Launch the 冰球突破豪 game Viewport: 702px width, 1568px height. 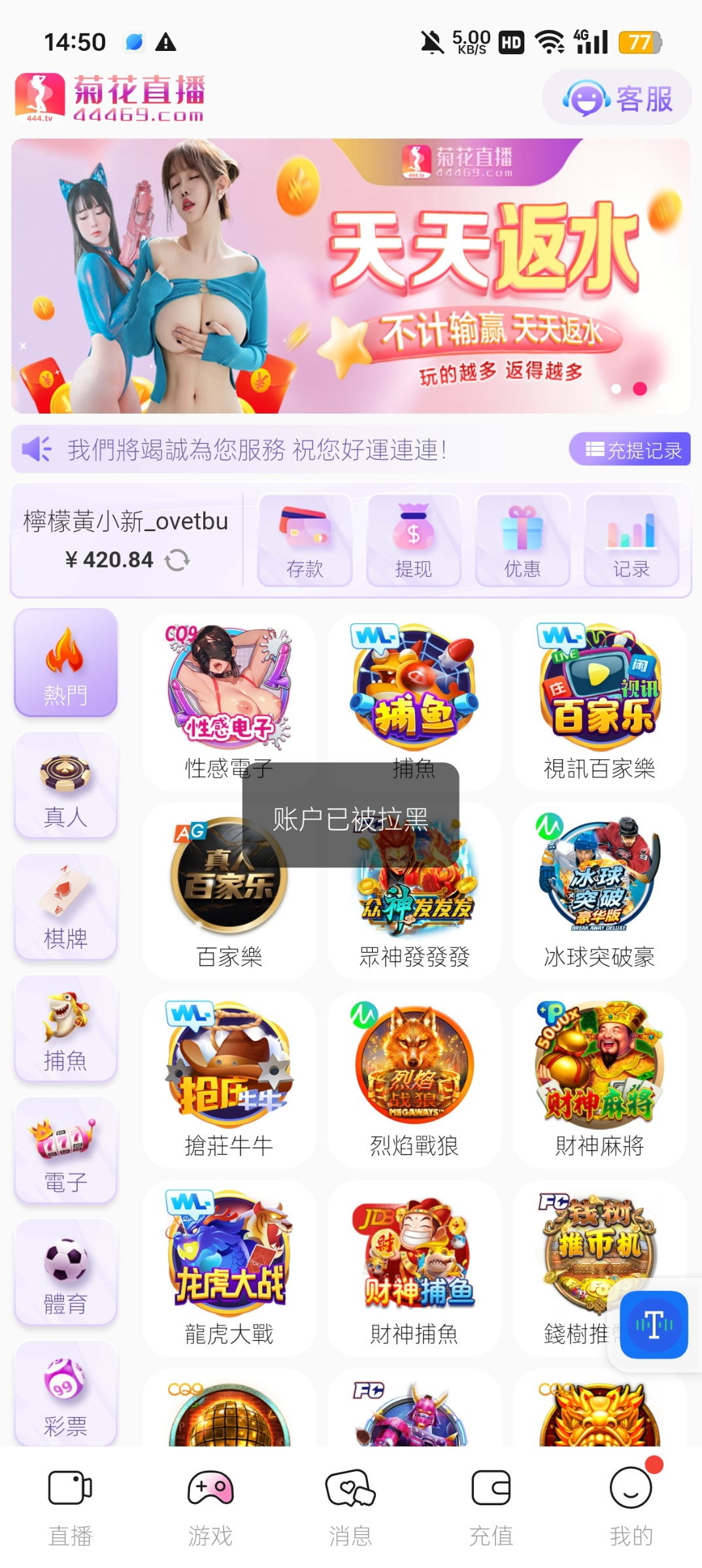coord(599,890)
